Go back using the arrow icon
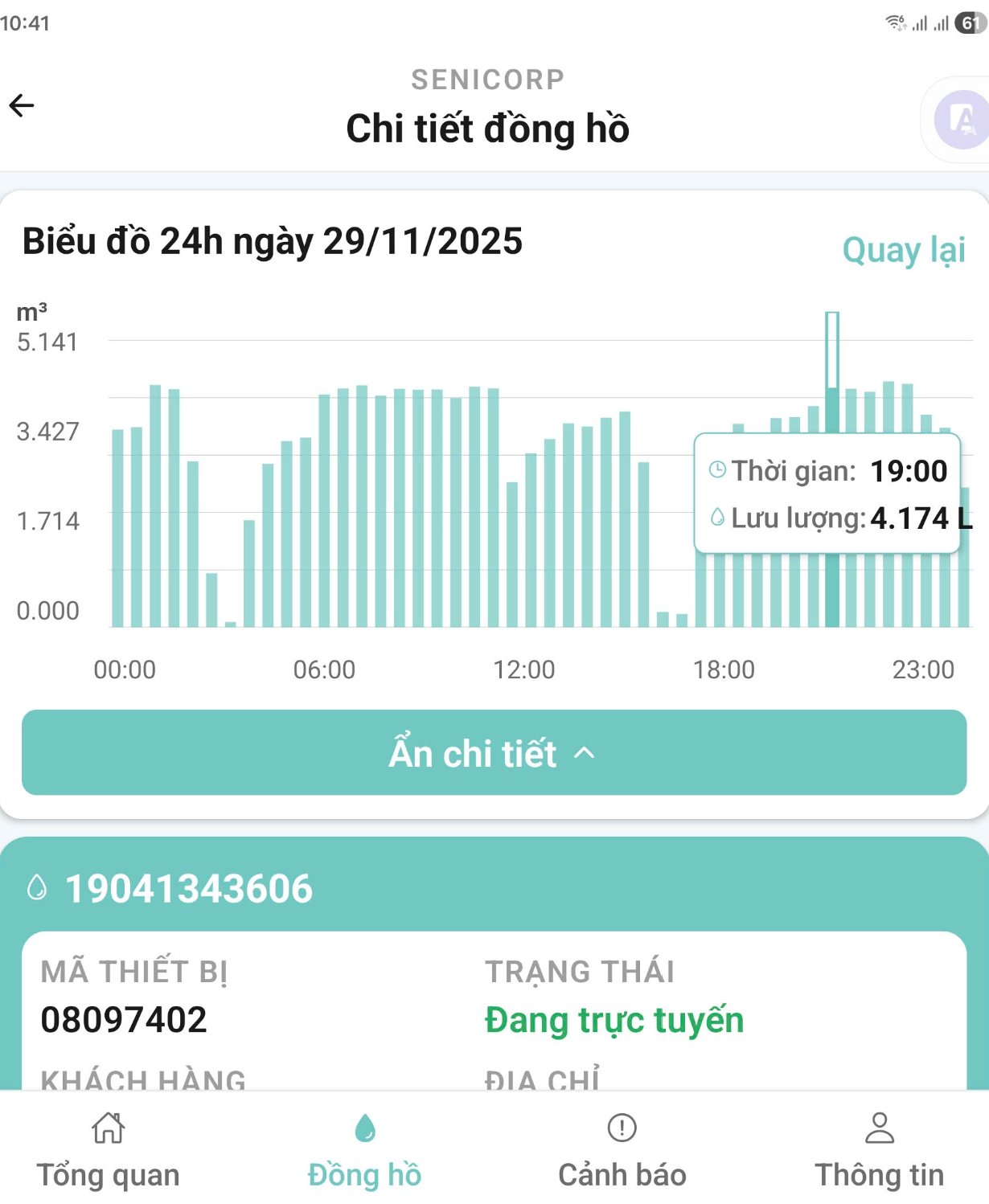 pyautogui.click(x=22, y=105)
